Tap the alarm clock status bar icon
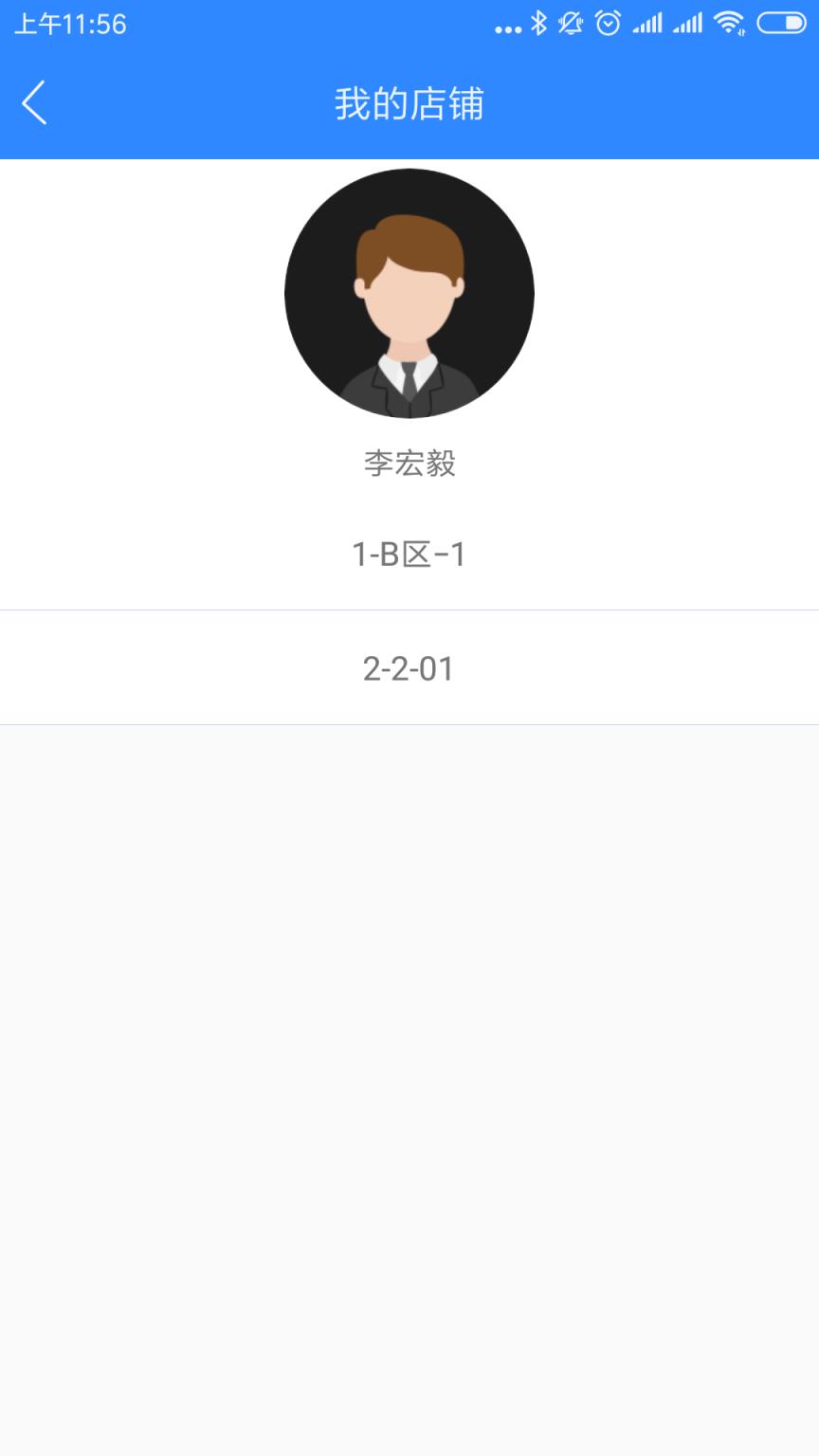 pos(607,26)
